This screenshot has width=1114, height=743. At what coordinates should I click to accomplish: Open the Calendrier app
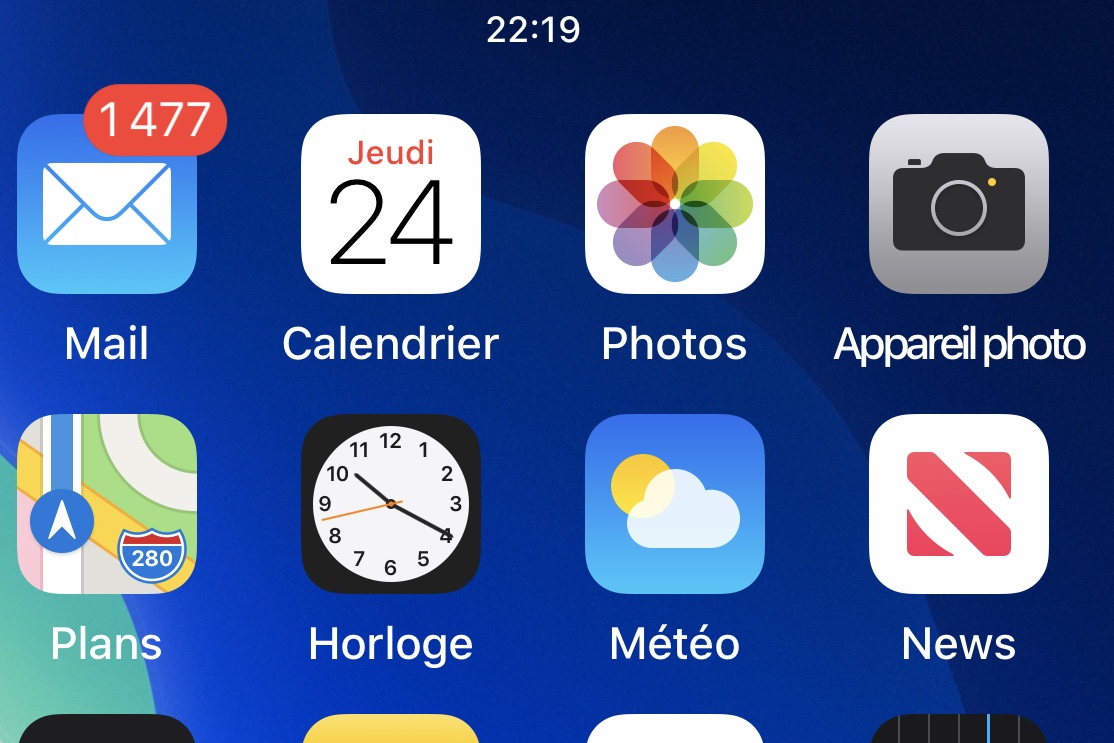pos(391,204)
